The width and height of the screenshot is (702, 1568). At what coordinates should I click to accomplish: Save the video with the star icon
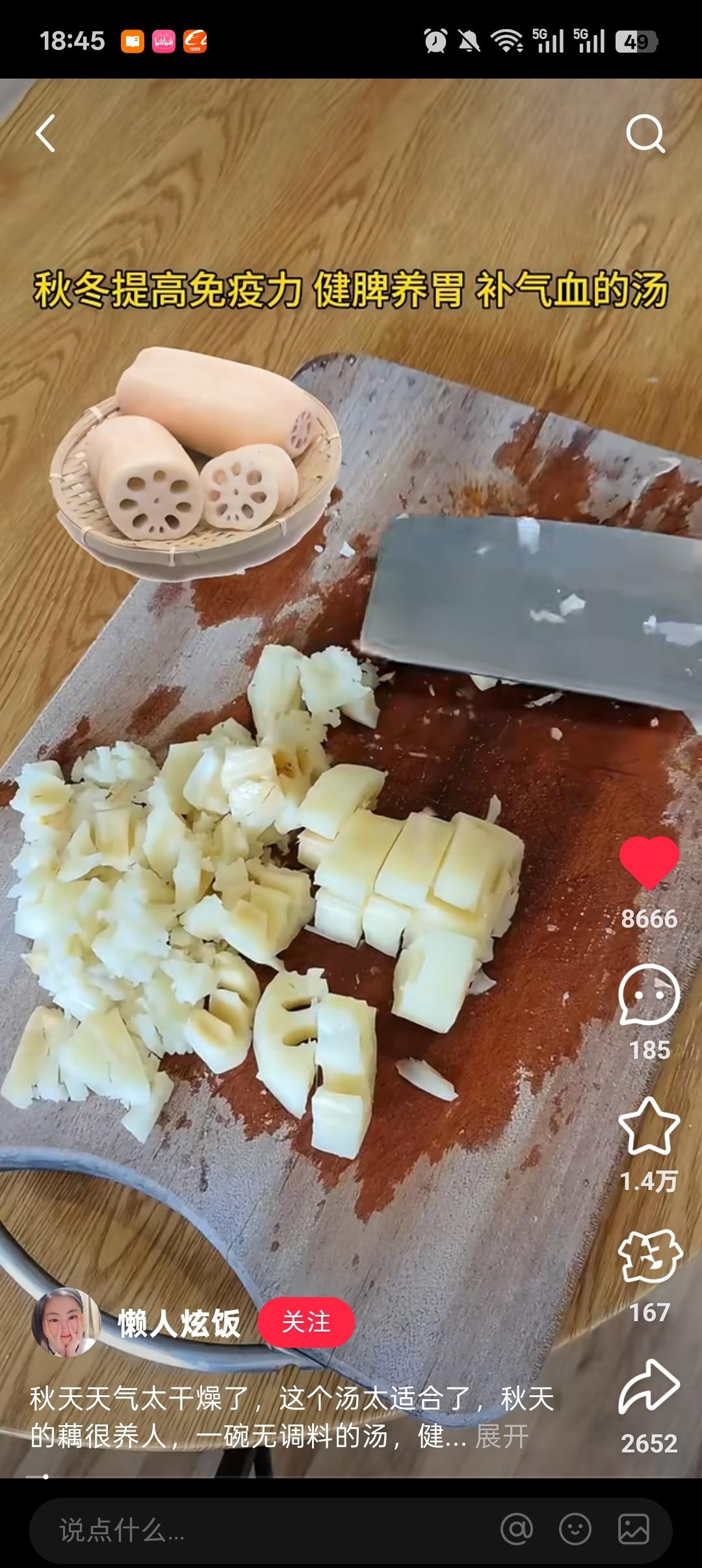point(649,1126)
